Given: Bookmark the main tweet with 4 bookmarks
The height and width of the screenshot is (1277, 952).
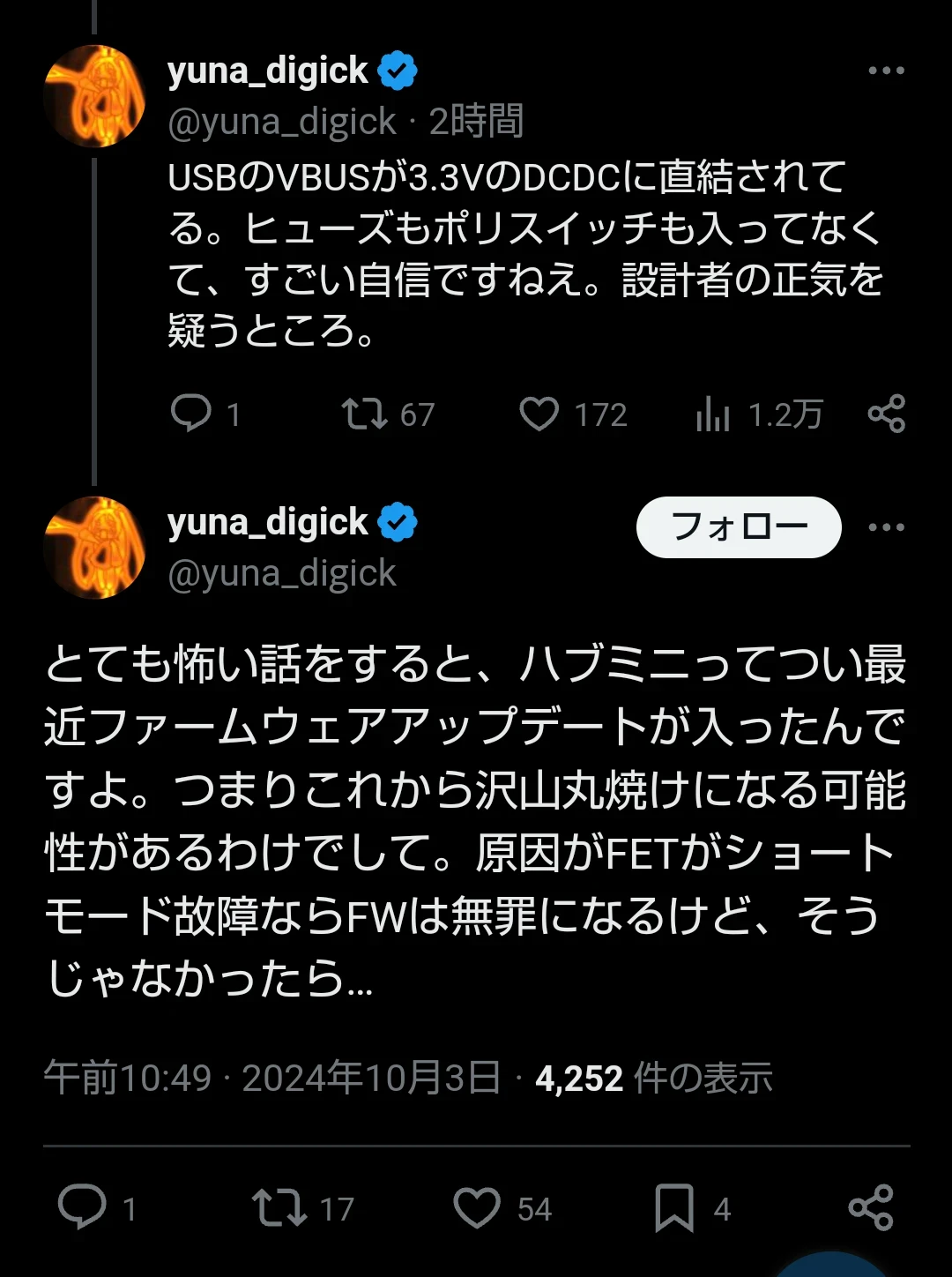Looking at the screenshot, I should [674, 1207].
